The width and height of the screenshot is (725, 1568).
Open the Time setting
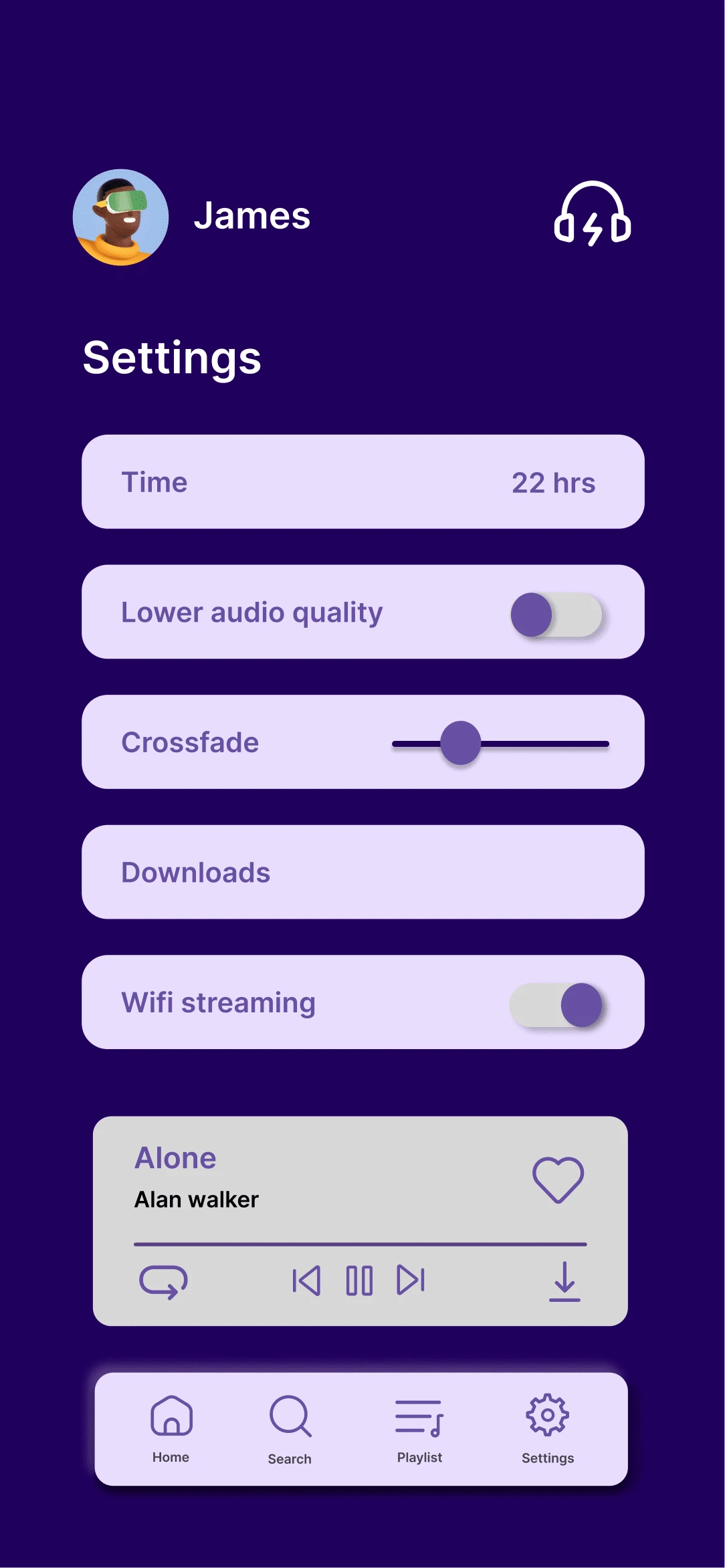point(362,482)
